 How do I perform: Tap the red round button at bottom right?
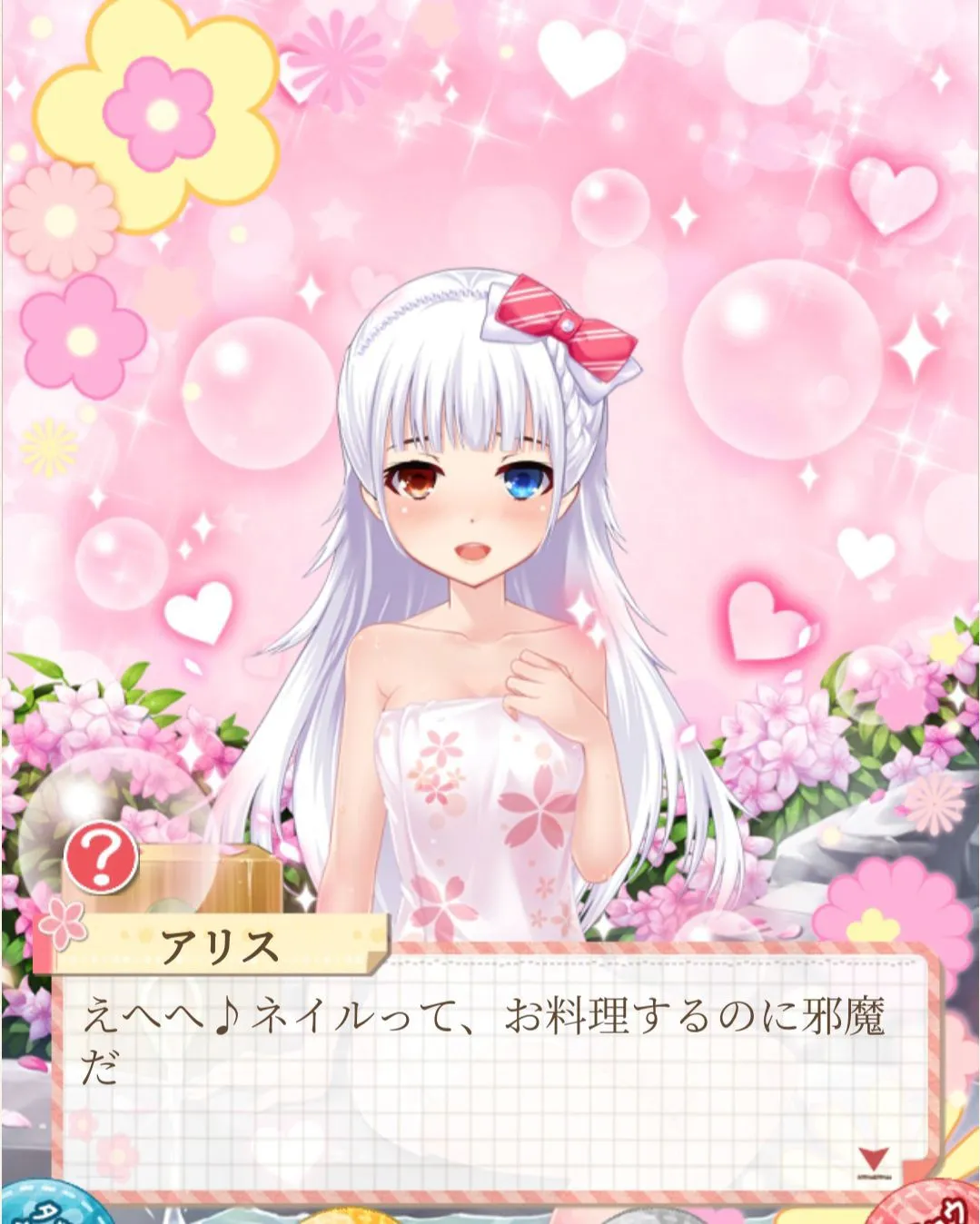click(931, 1206)
